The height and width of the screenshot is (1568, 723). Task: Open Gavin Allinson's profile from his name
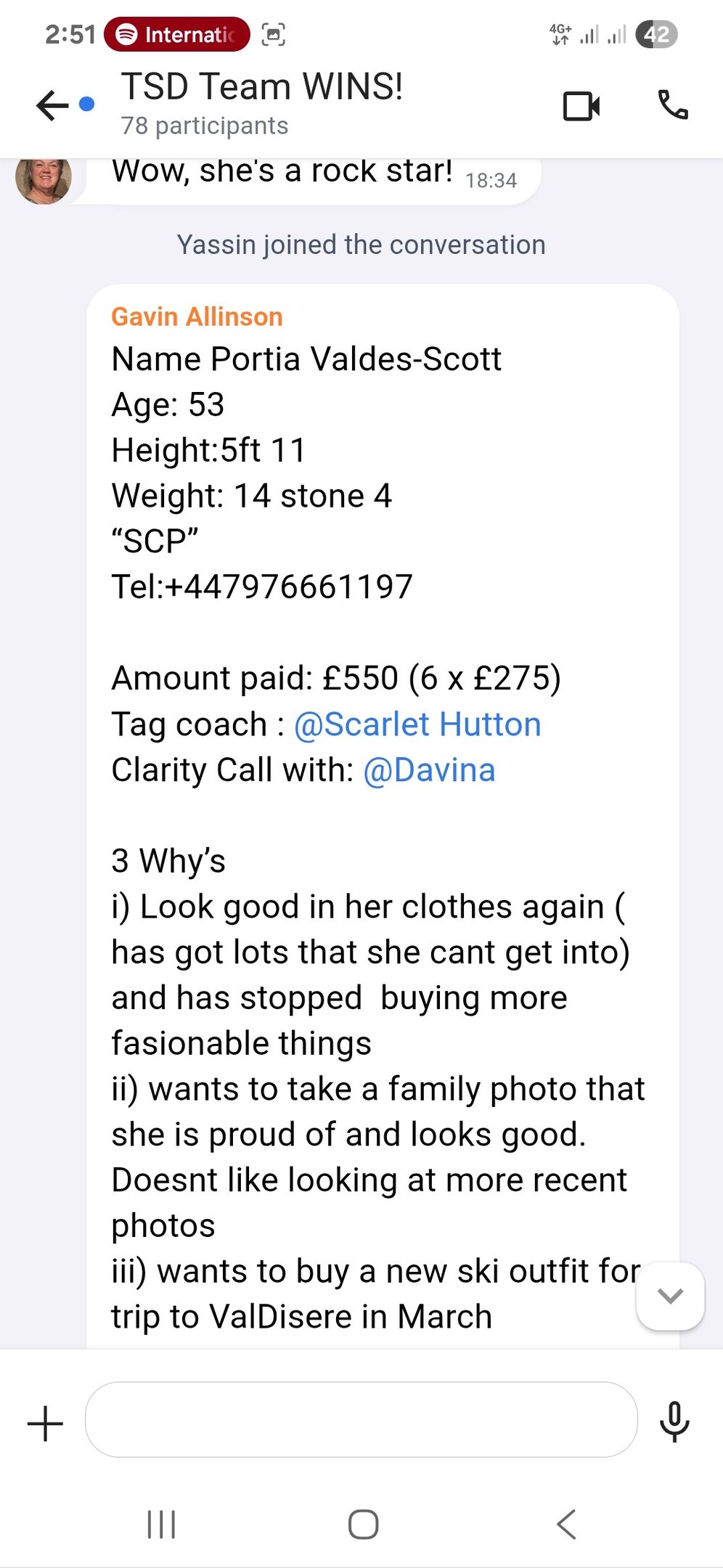pos(197,317)
